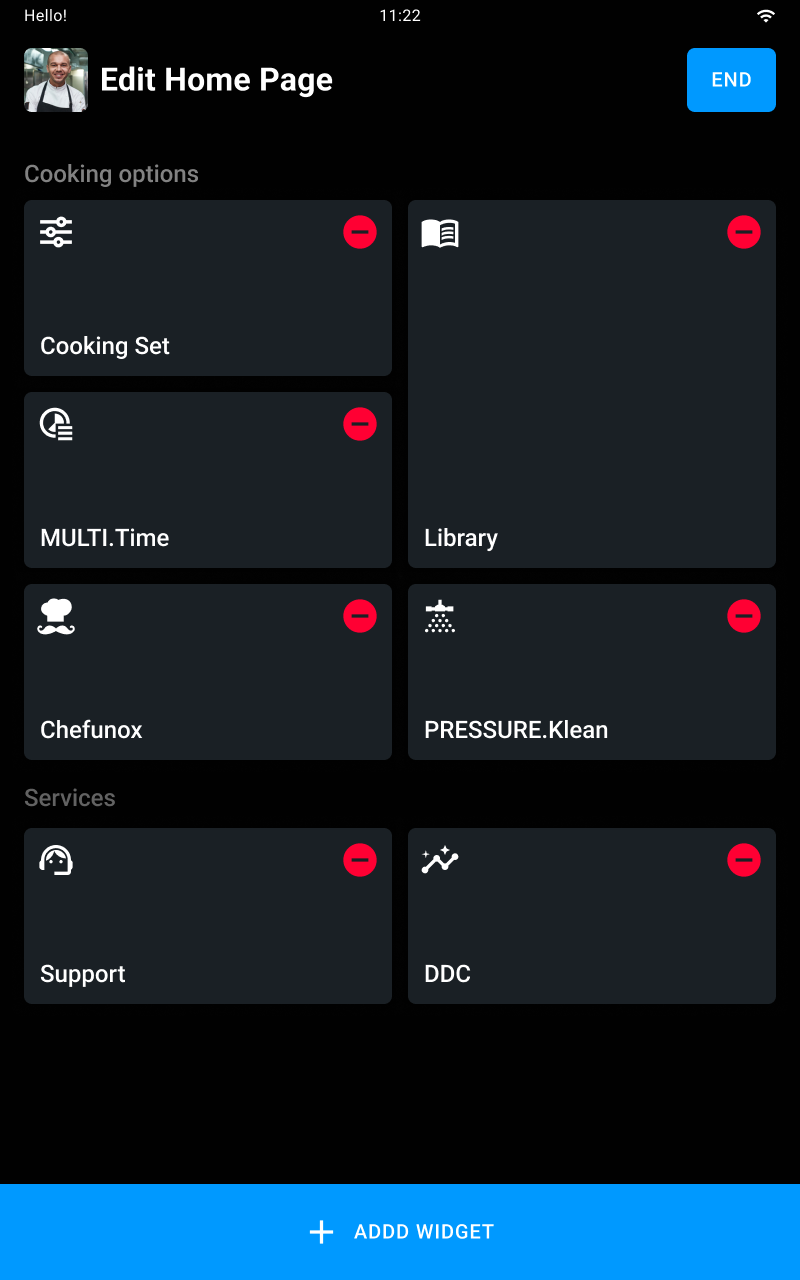Remove the PRESSURE.Klean widget
Screen dimensions: 800x1280
(x=744, y=616)
